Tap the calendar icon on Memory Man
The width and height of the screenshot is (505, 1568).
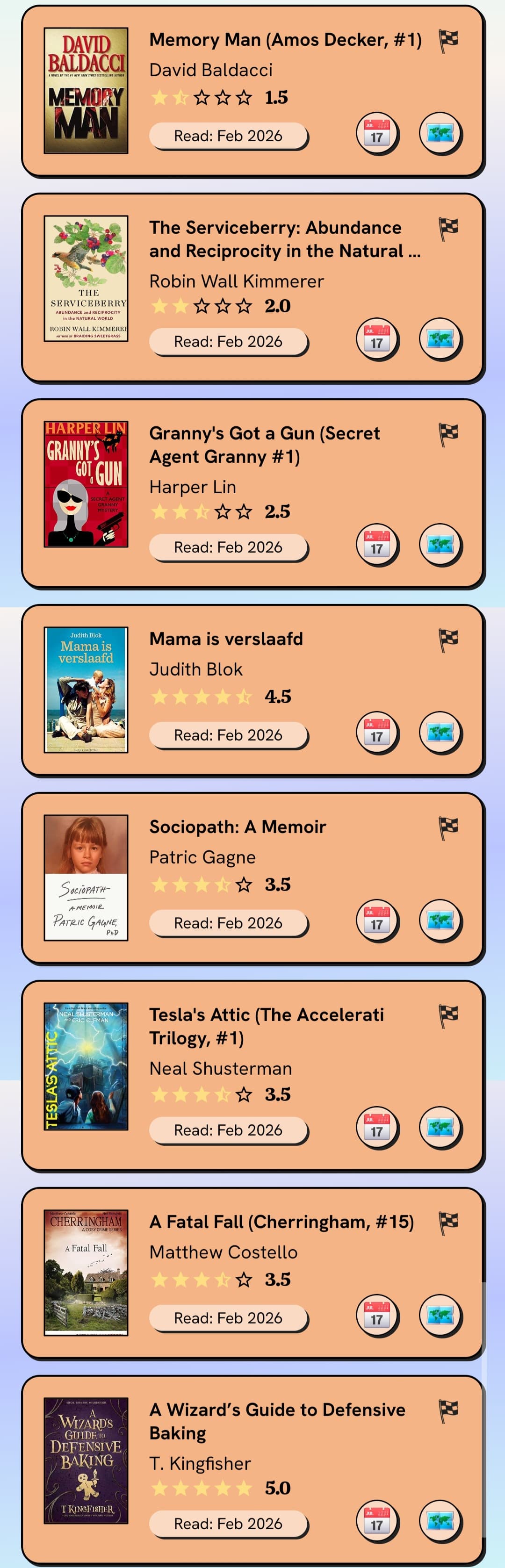(377, 133)
